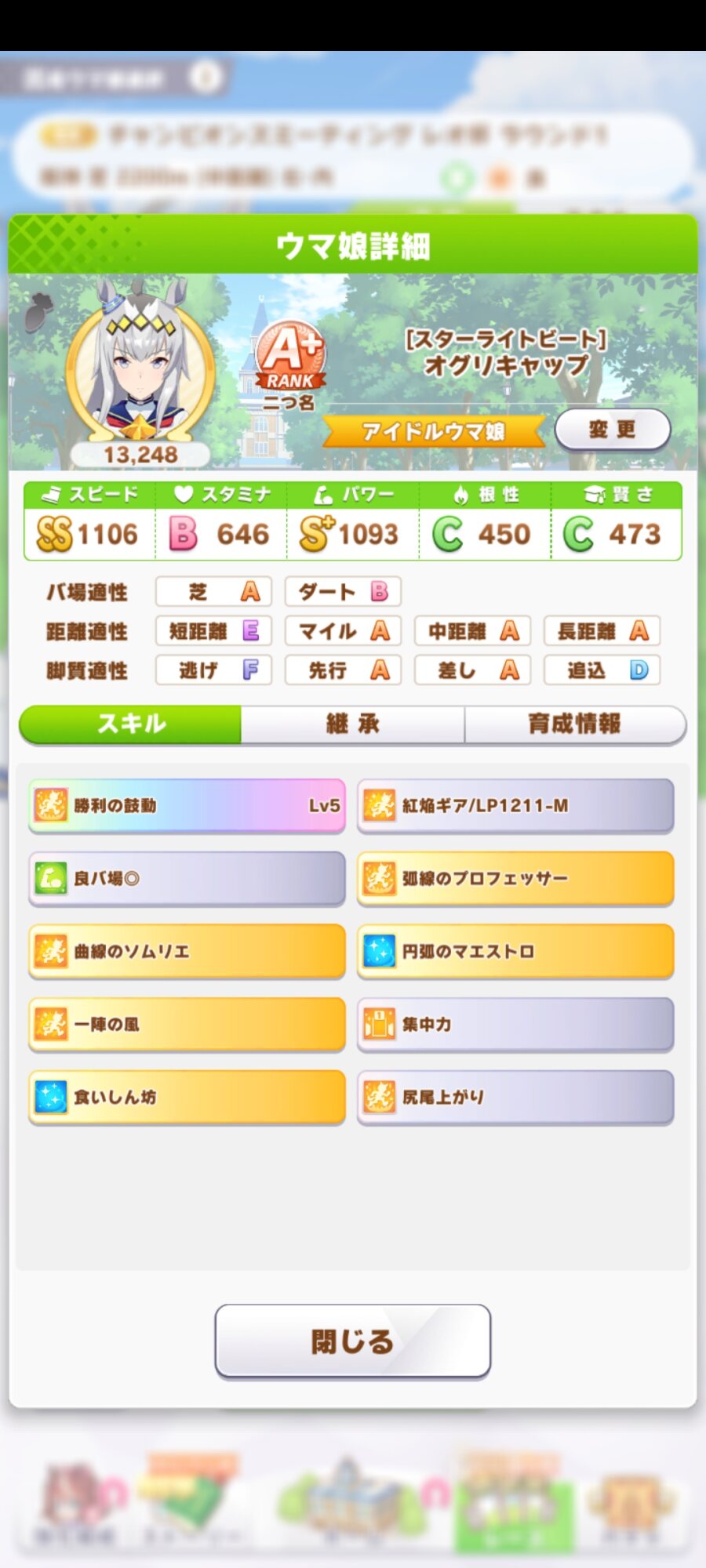Open skill 円弧のマエストロ

click(515, 951)
